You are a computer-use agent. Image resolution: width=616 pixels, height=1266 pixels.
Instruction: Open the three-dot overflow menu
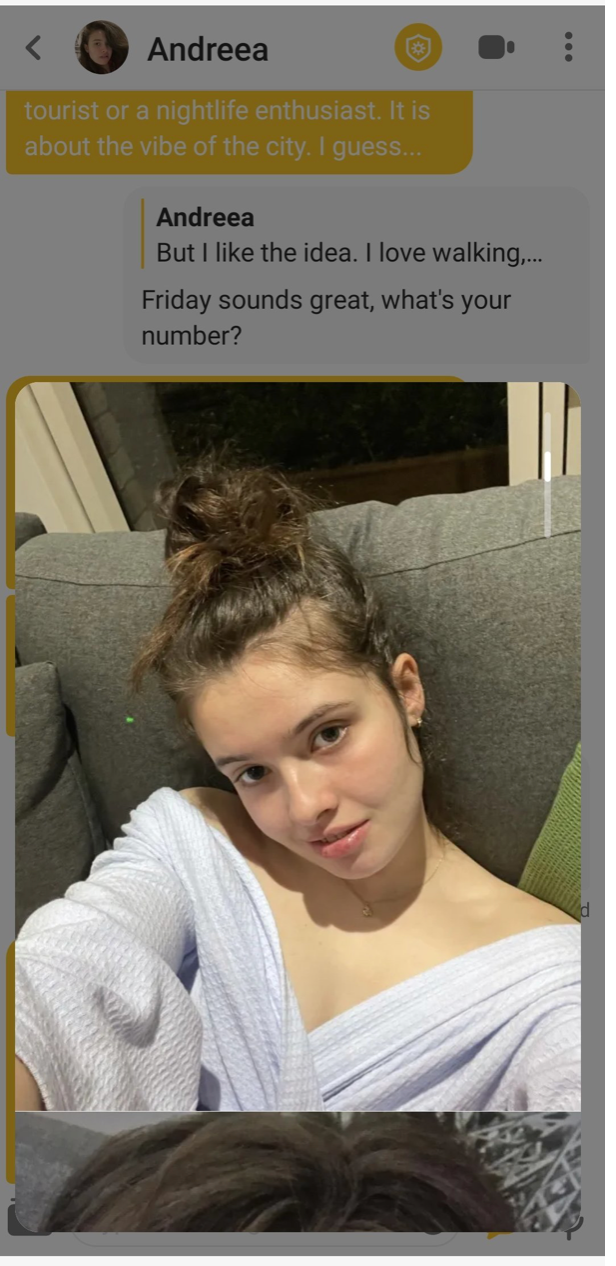tap(568, 47)
